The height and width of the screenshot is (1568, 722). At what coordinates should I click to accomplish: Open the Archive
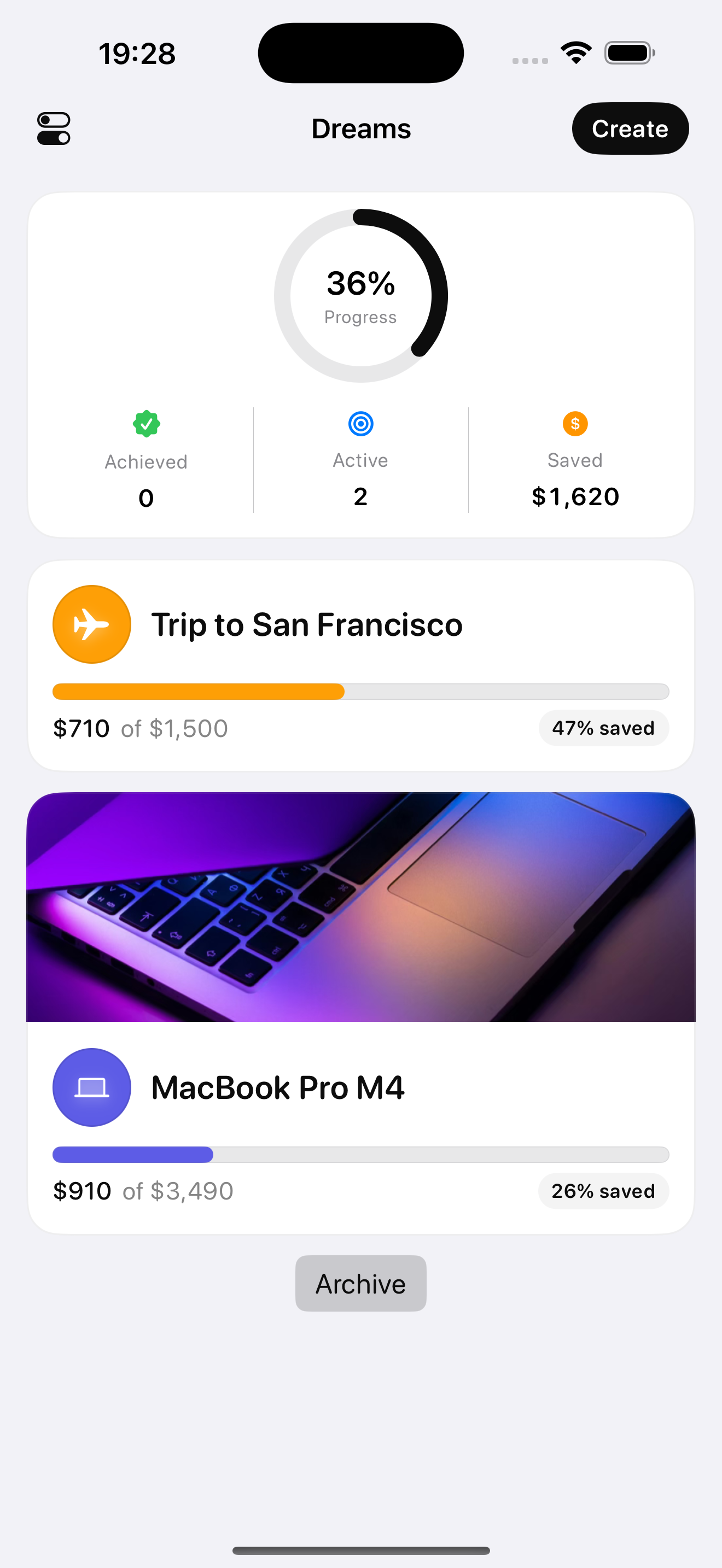coord(360,1283)
